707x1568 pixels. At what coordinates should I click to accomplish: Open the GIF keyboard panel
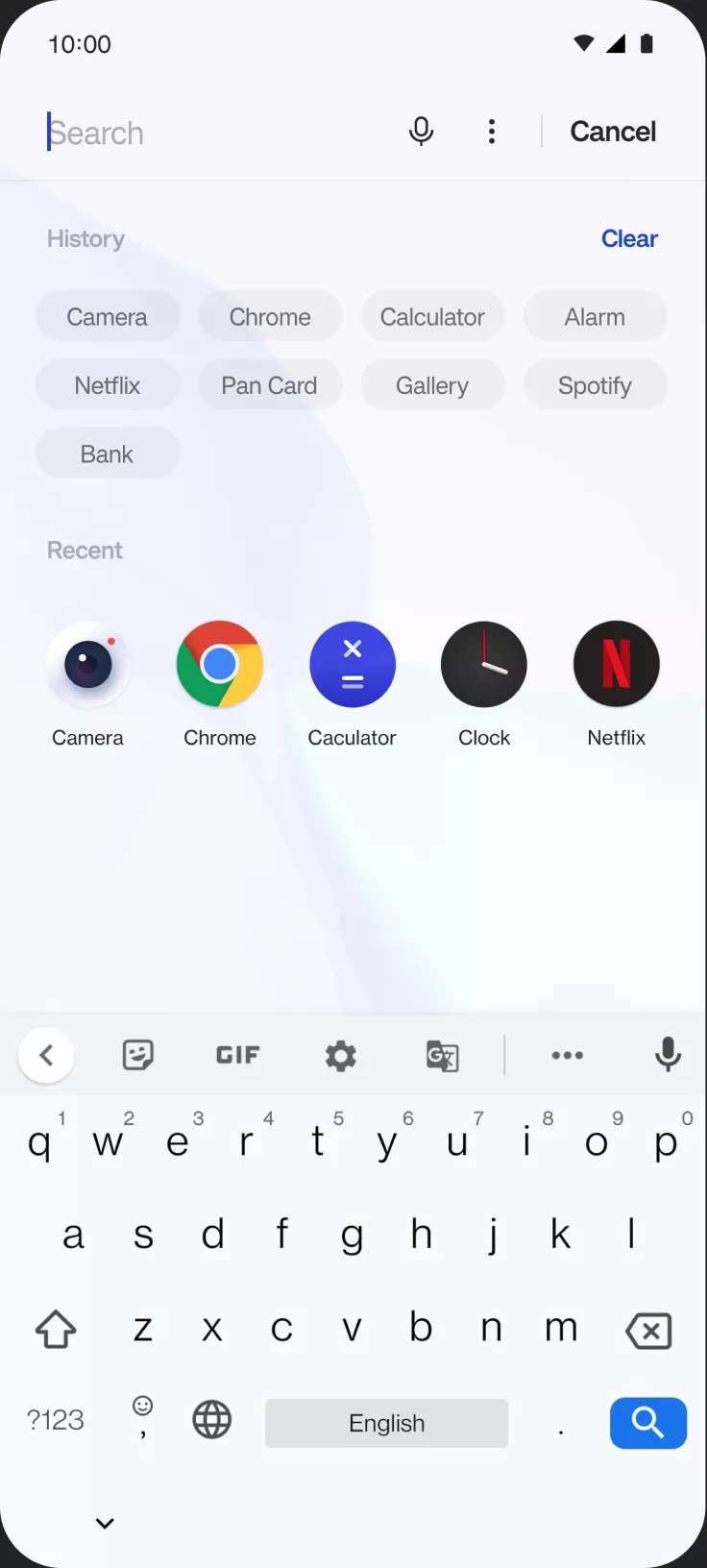pyautogui.click(x=237, y=1055)
